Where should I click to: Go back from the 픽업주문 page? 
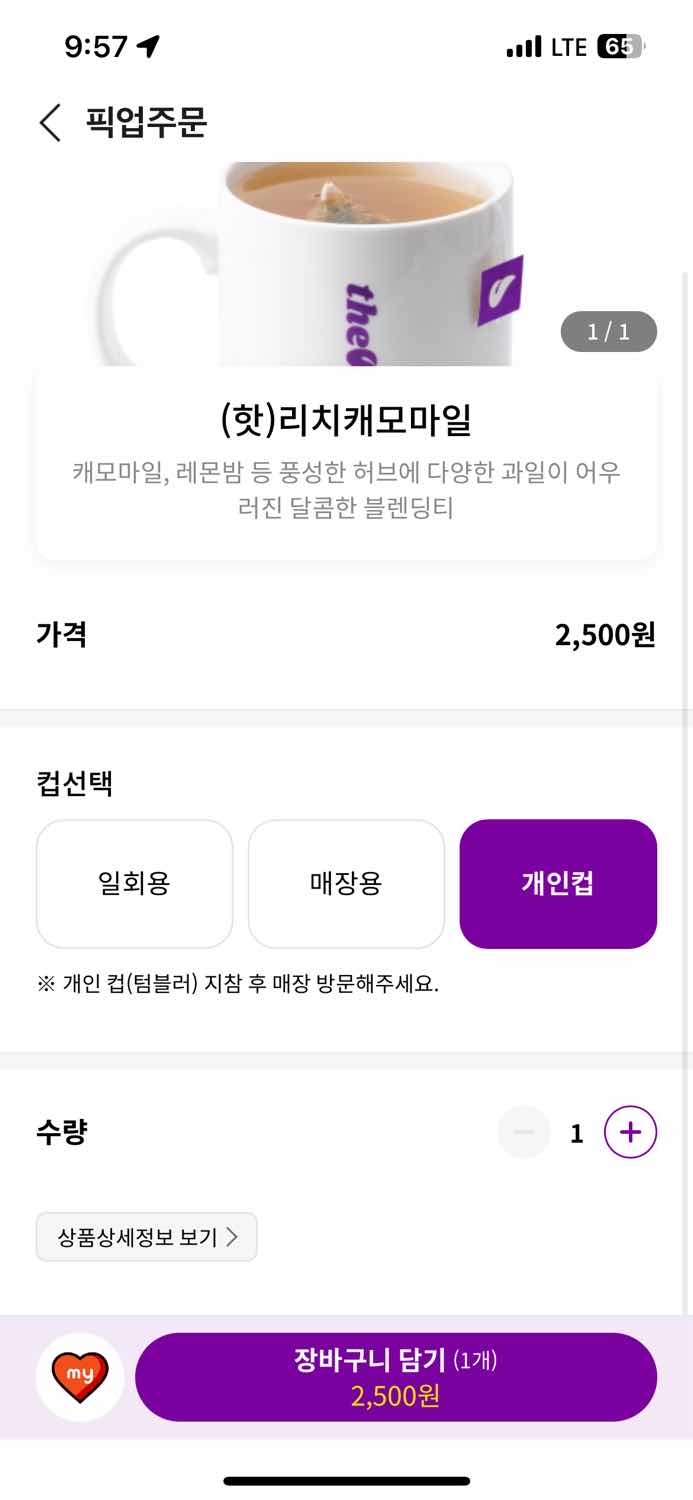(x=50, y=122)
